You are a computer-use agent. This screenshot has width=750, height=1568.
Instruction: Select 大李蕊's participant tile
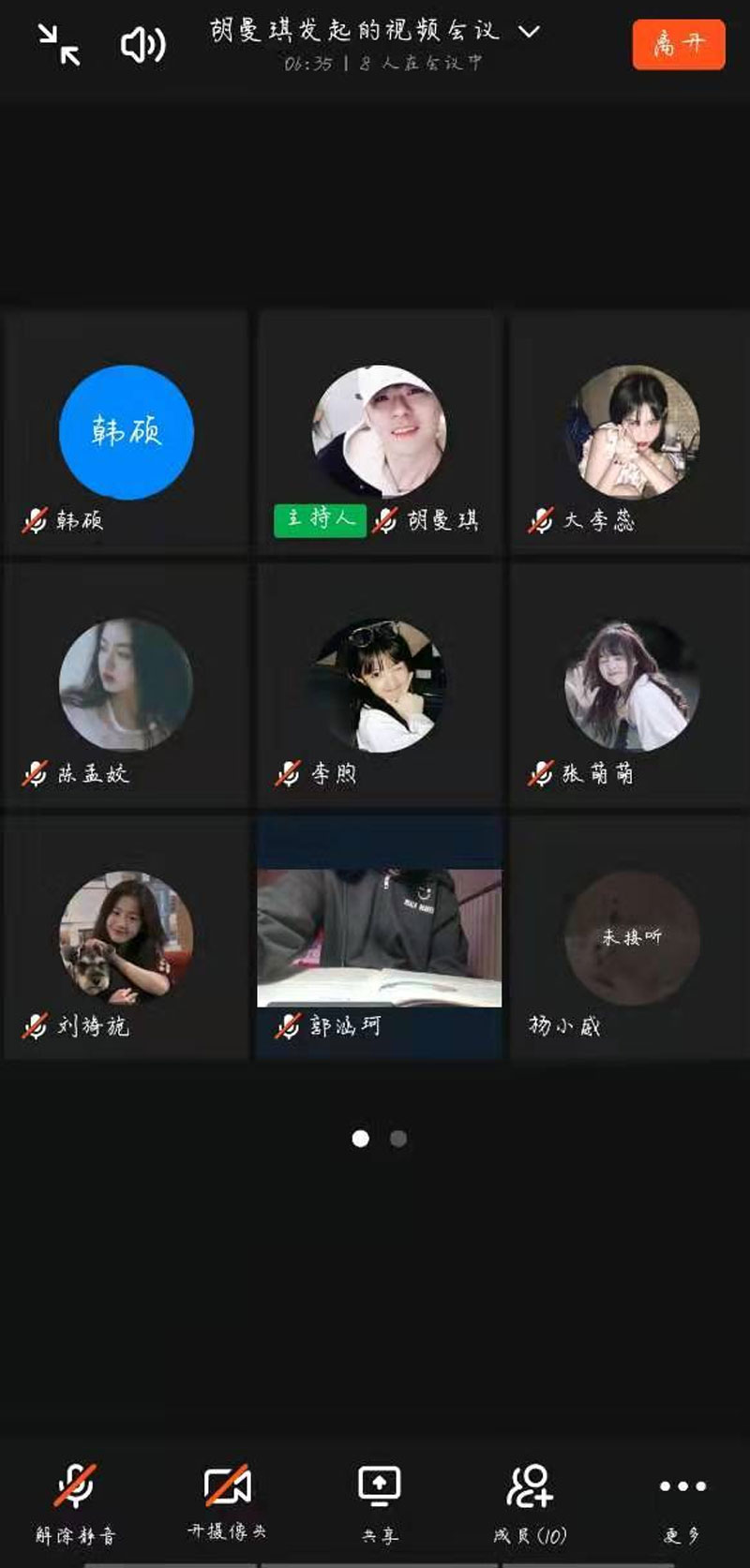pyautogui.click(x=631, y=431)
